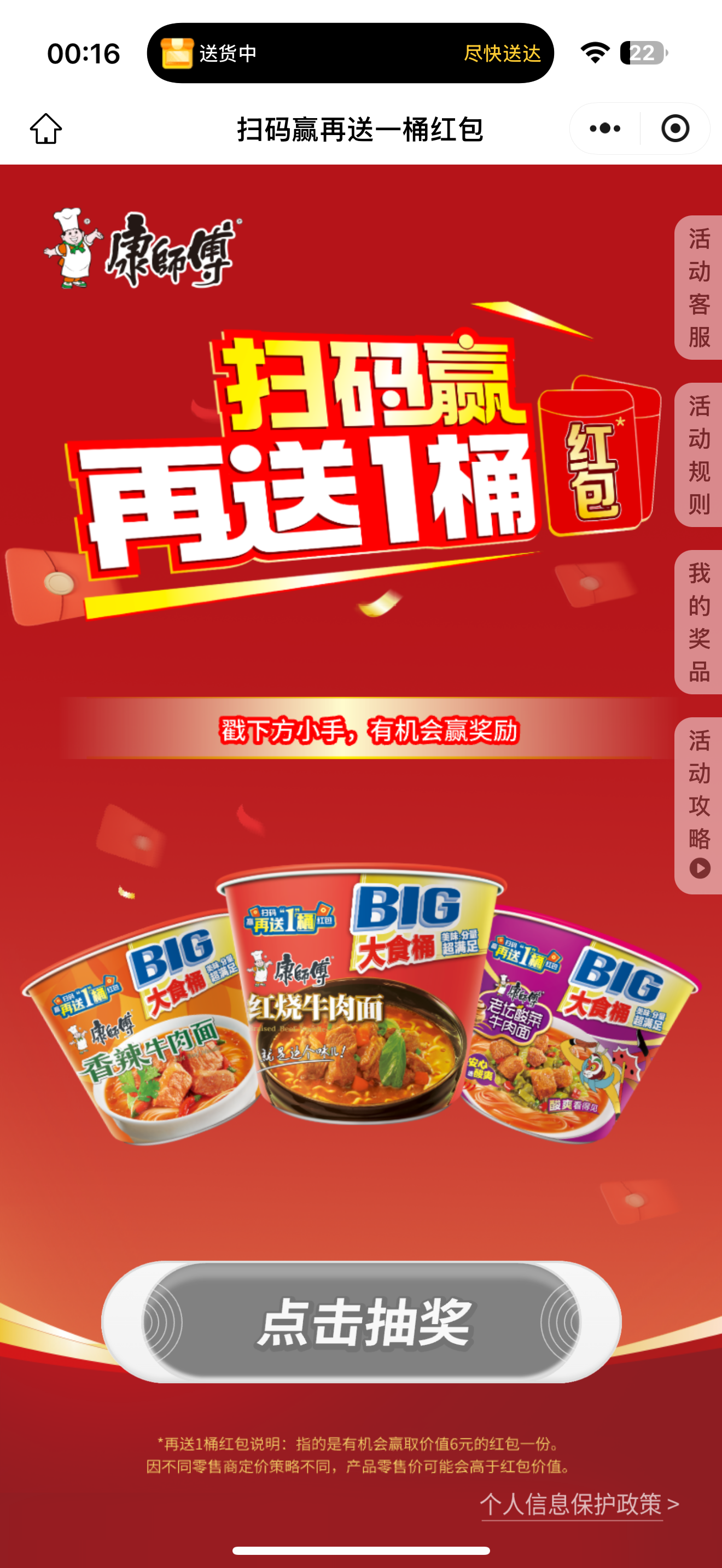The height and width of the screenshot is (1568, 722).
Task: View 活动规则 activity rules
Action: pyautogui.click(x=699, y=455)
